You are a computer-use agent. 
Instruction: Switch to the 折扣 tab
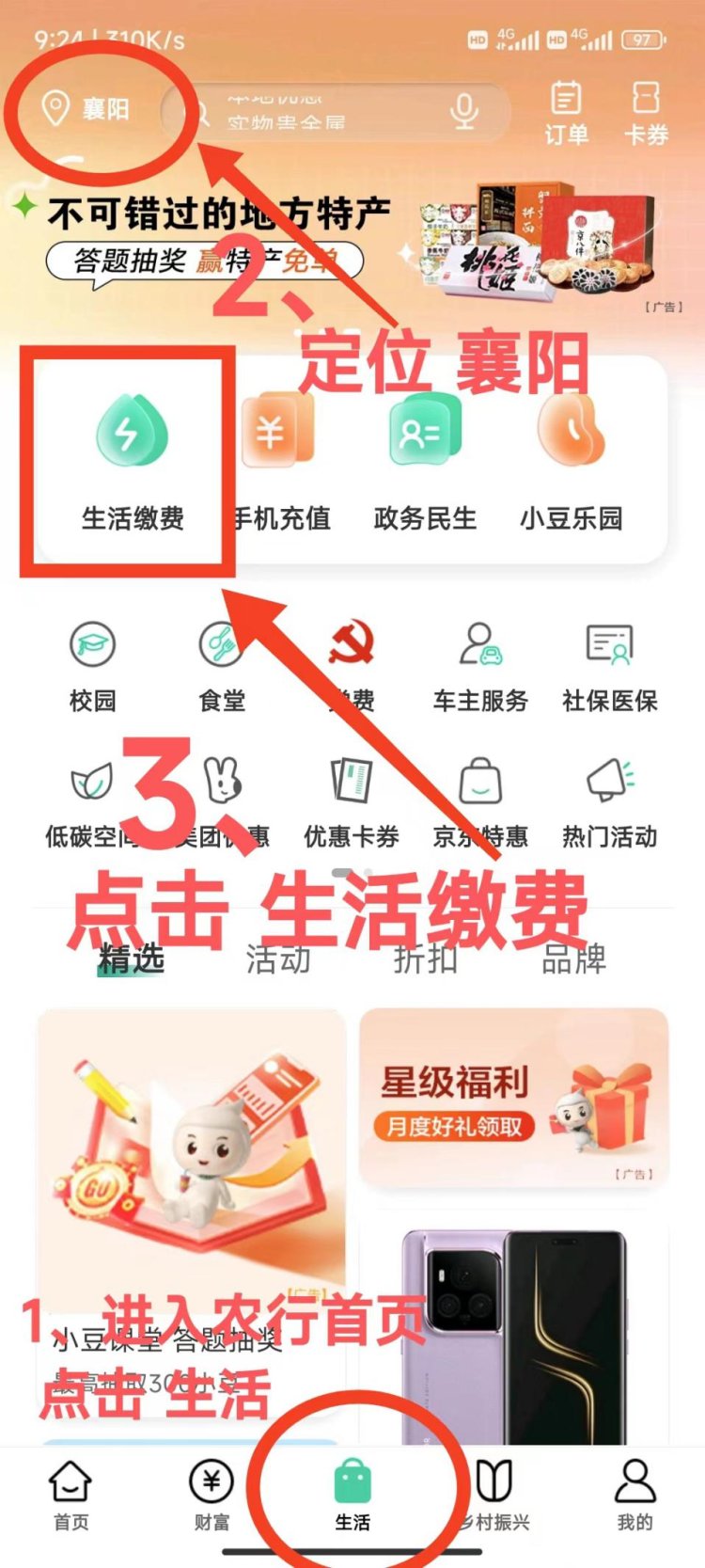(425, 959)
